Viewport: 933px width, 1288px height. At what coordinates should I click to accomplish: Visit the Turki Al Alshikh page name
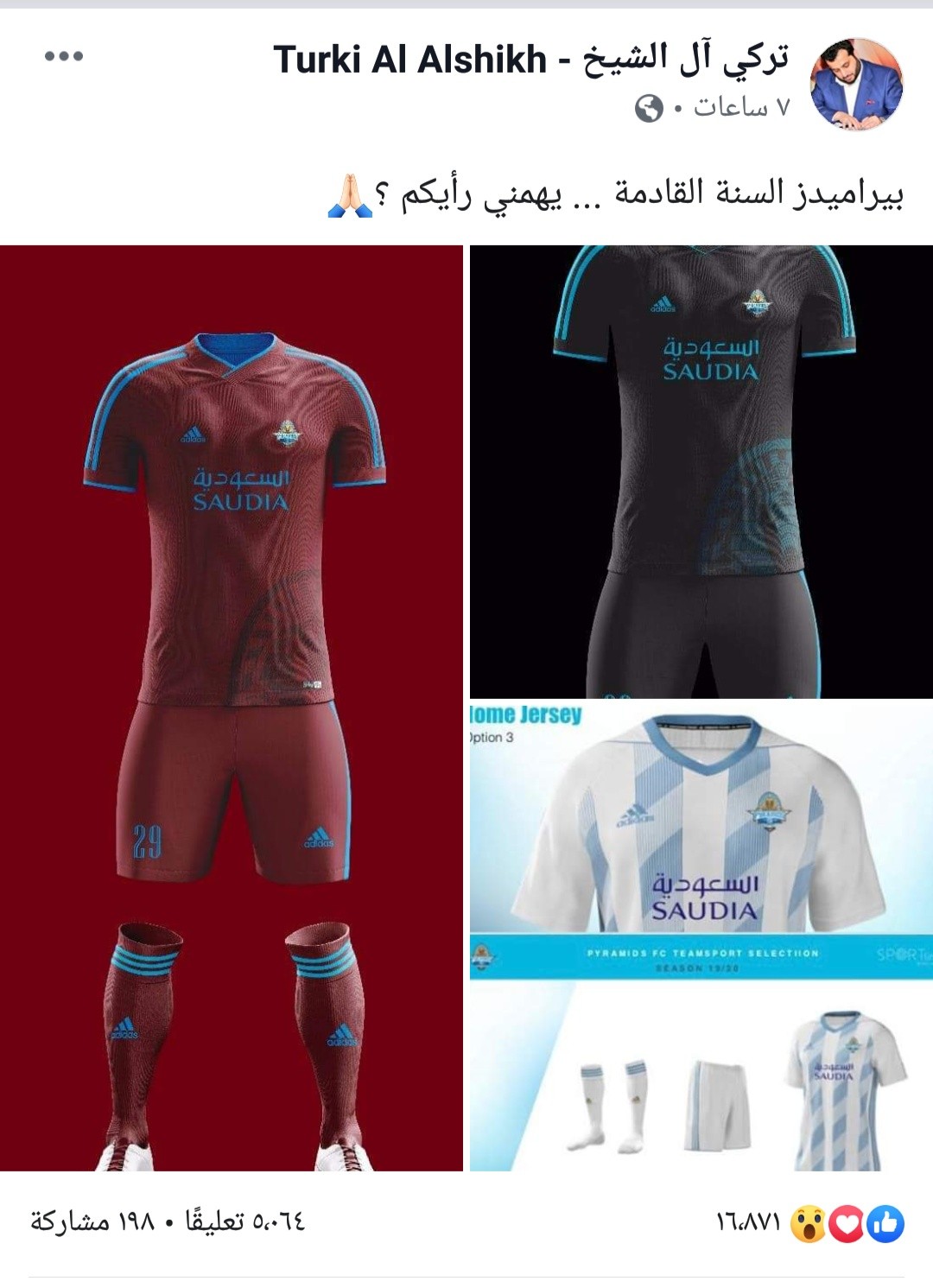pos(530,60)
